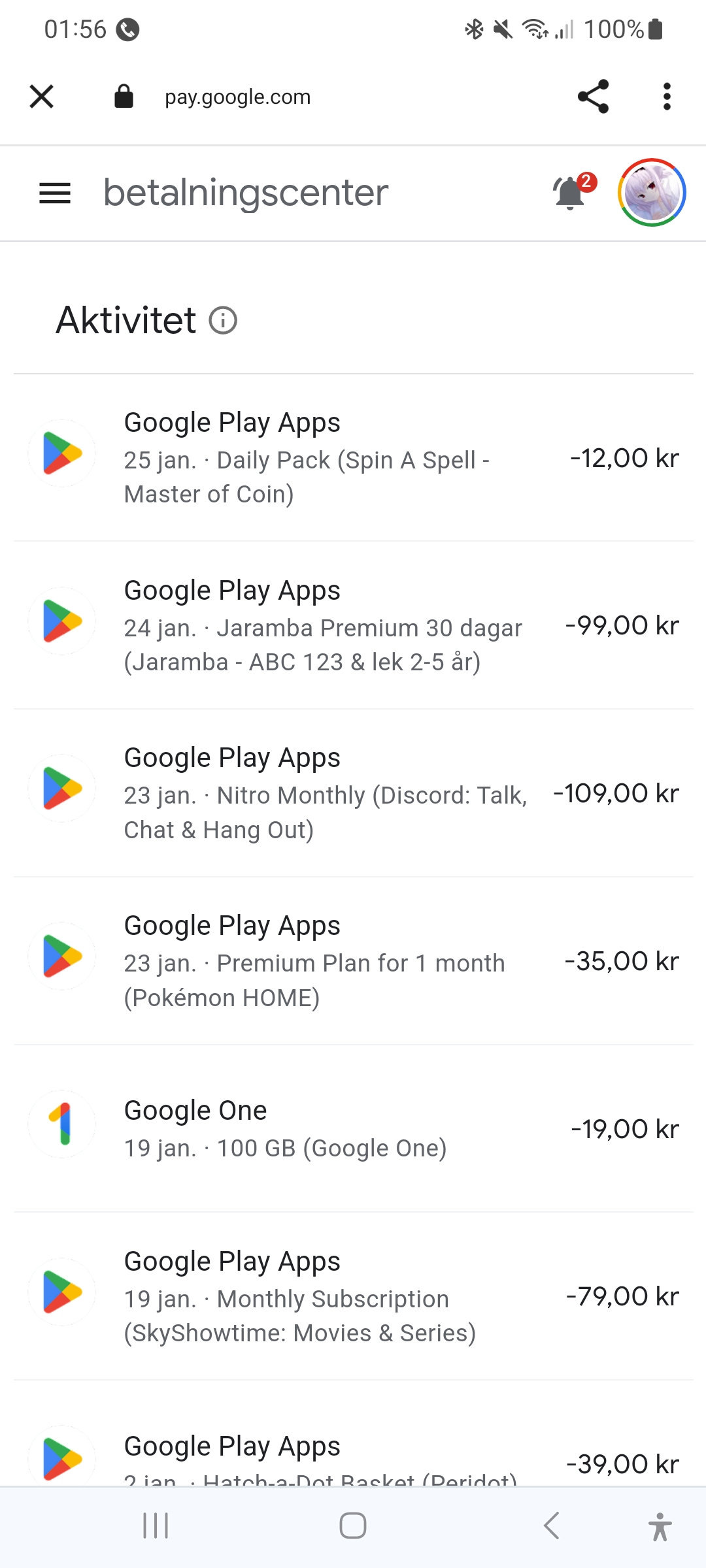Open the Google One 100 GB transaction
Screen dimensions: 706x1568
click(353, 1128)
